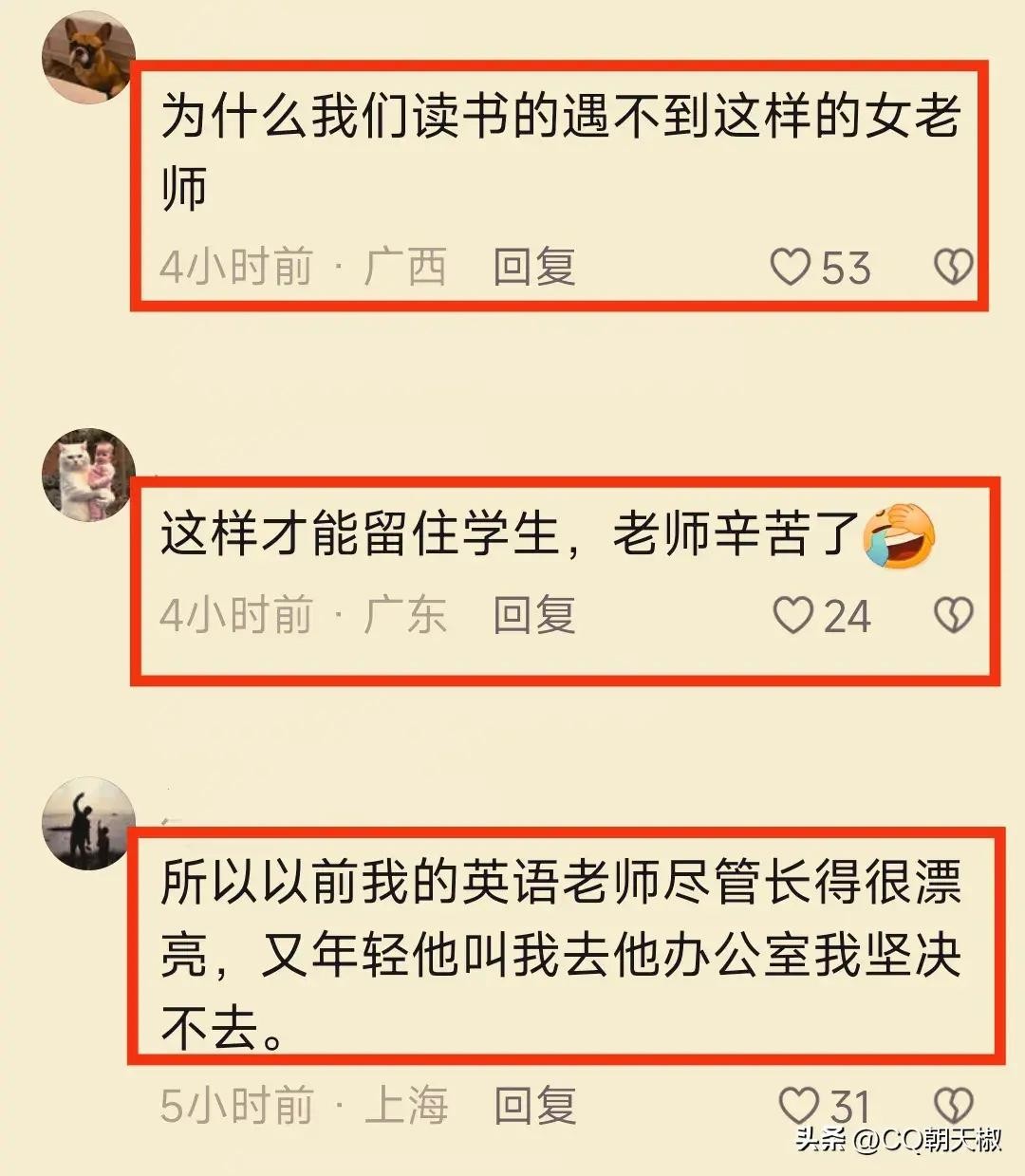Open the sunset silhouette avatar's profile
The width and height of the screenshot is (1025, 1176).
(87, 824)
